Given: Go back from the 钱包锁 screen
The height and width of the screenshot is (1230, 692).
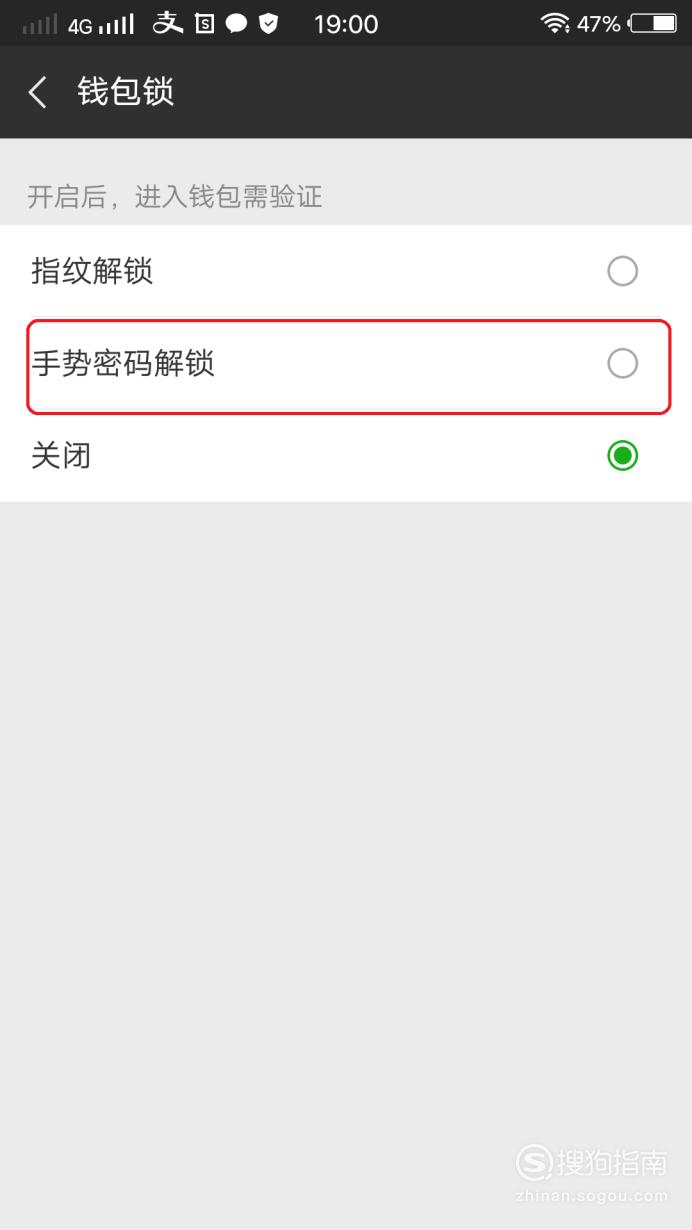Looking at the screenshot, I should (38, 92).
